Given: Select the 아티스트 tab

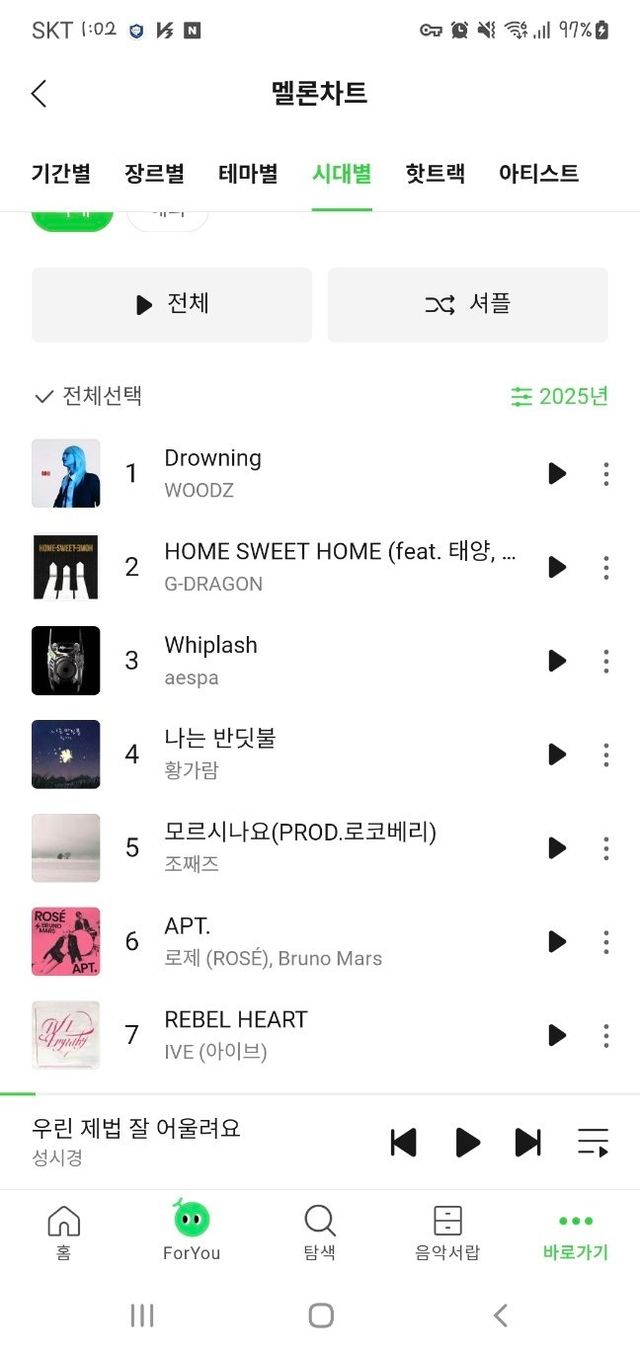Looking at the screenshot, I should pyautogui.click(x=538, y=174).
